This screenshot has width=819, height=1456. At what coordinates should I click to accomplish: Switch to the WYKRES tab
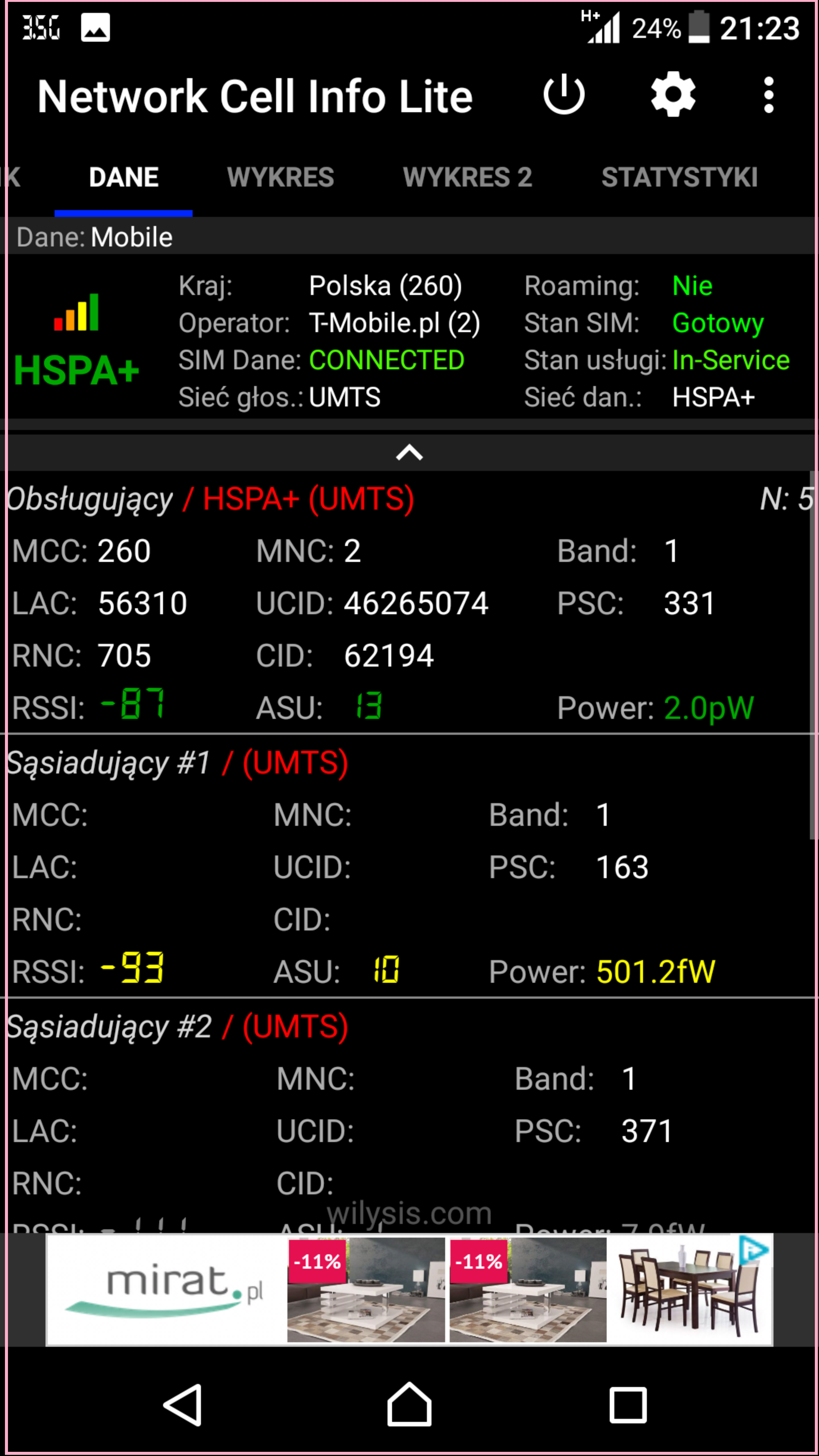point(280,177)
